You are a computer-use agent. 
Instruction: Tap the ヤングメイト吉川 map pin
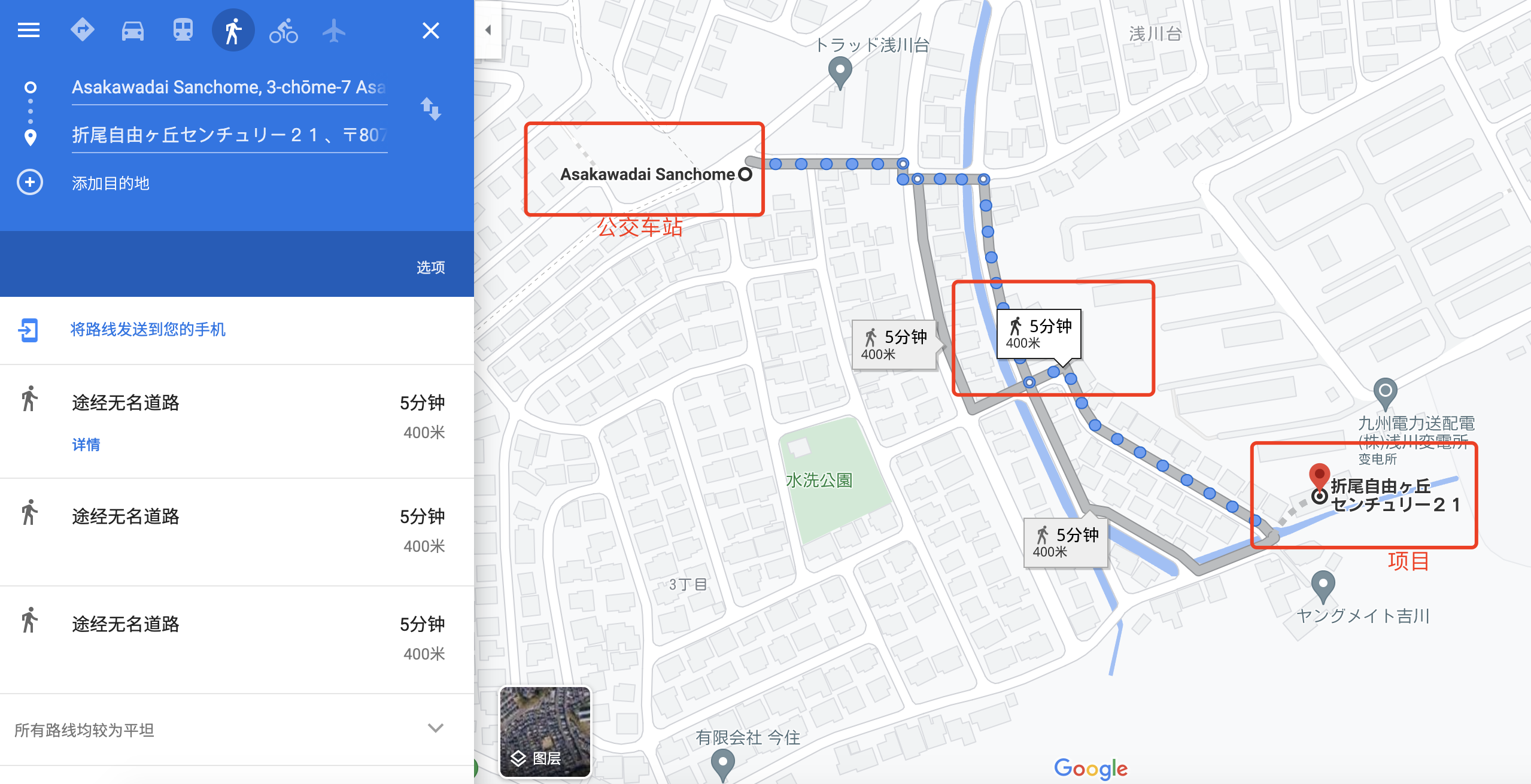coord(1323,585)
